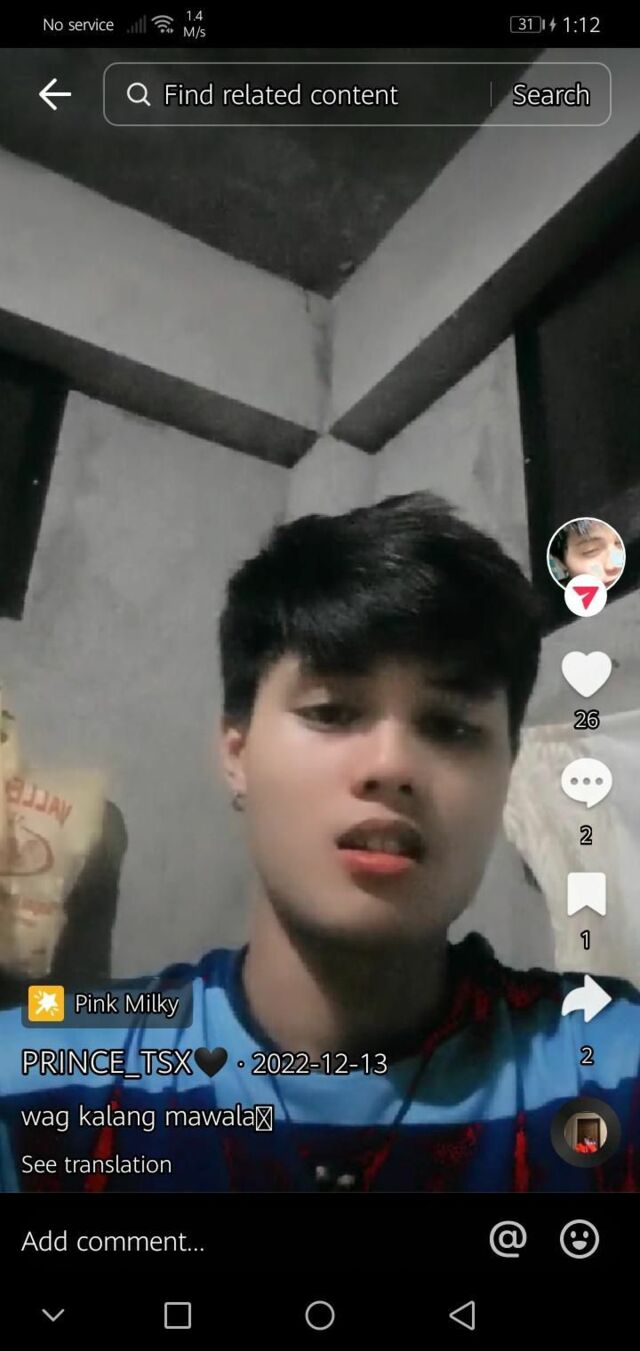Go back using the top arrow
Screen dimensions: 640x1351
click(55, 95)
